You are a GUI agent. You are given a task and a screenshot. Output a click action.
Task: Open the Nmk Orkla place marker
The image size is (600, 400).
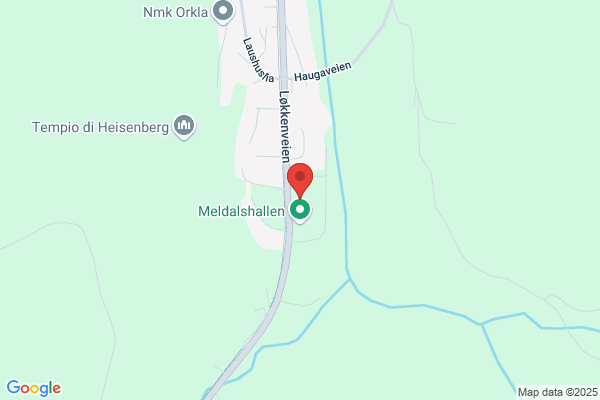[223, 11]
